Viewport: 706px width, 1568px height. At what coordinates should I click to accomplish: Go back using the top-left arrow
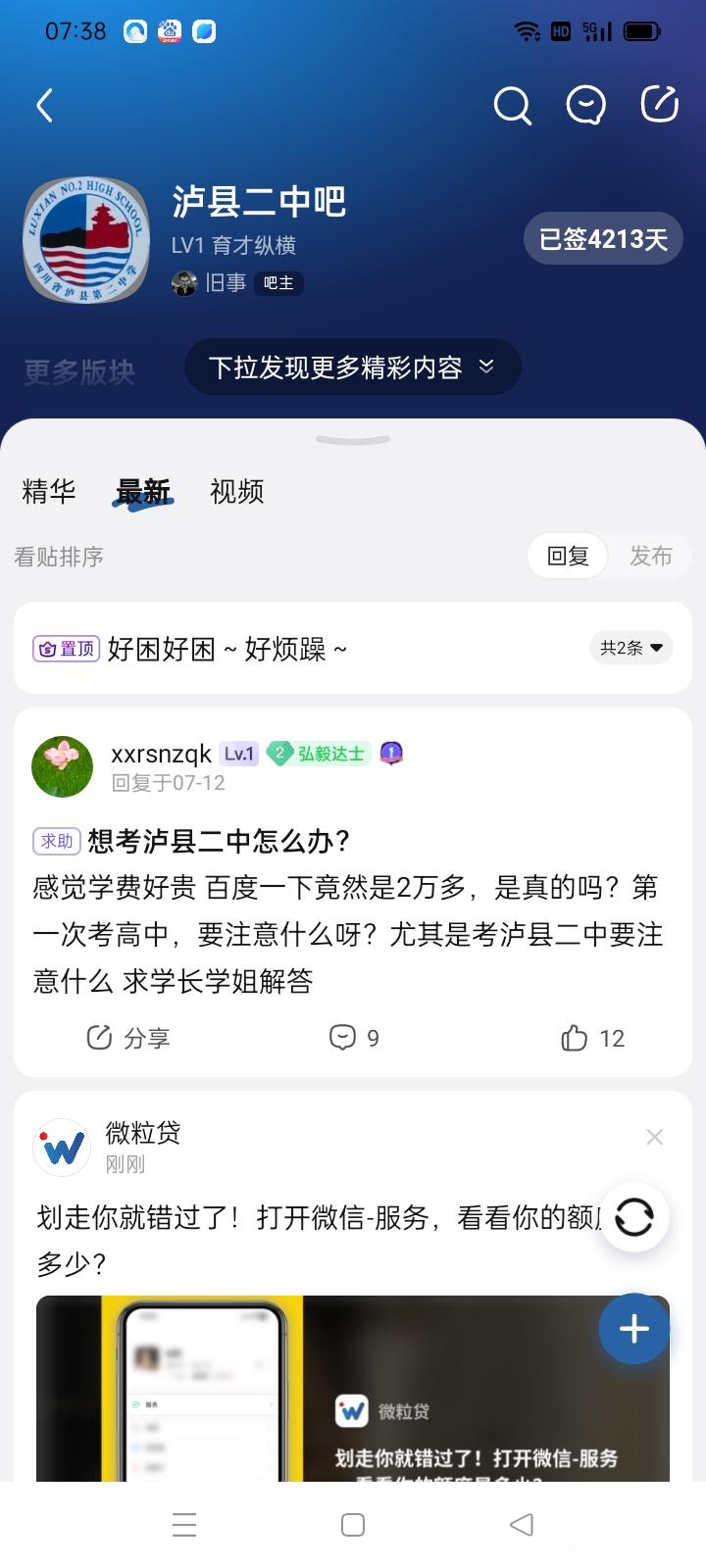point(44,106)
